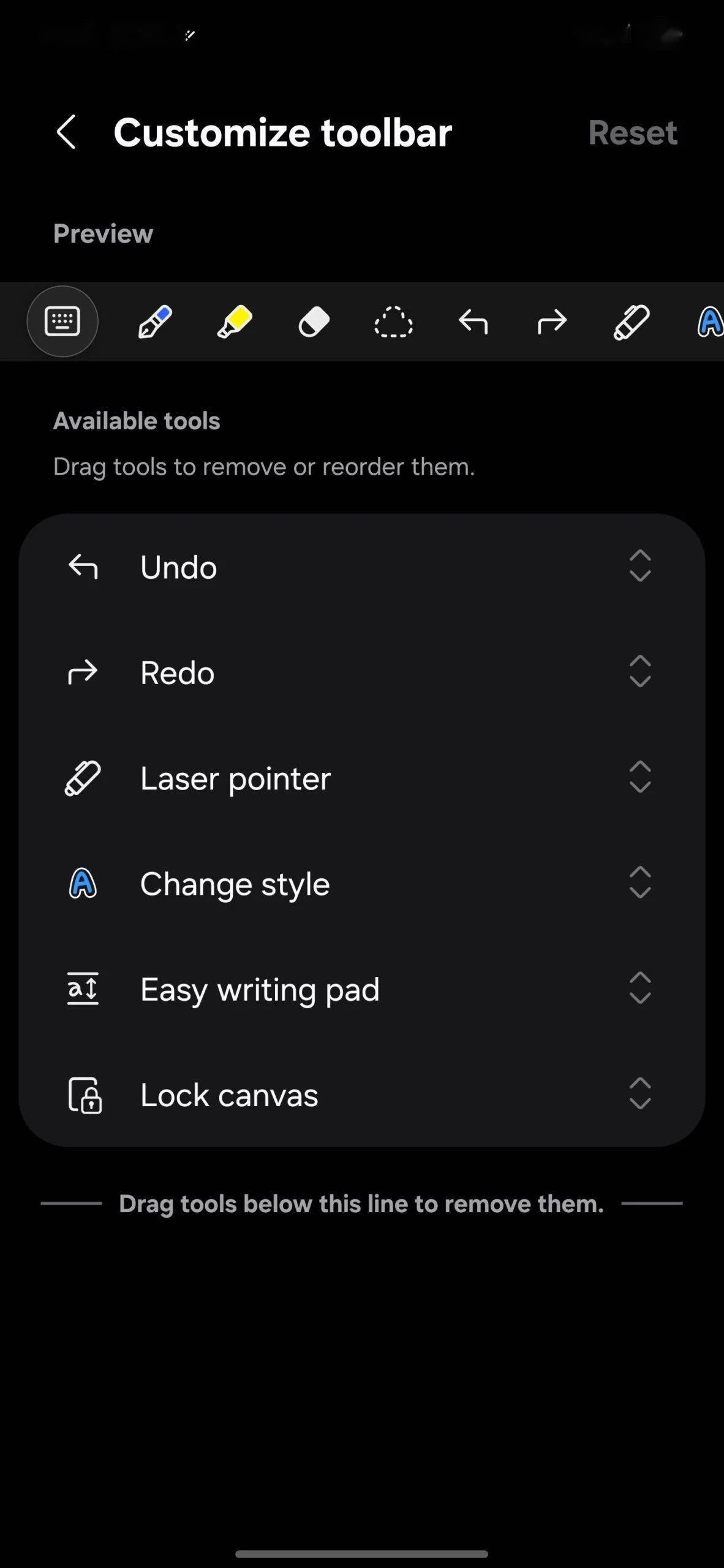The image size is (724, 1568).
Task: Select the keyboard icon in the preview
Action: click(x=62, y=321)
